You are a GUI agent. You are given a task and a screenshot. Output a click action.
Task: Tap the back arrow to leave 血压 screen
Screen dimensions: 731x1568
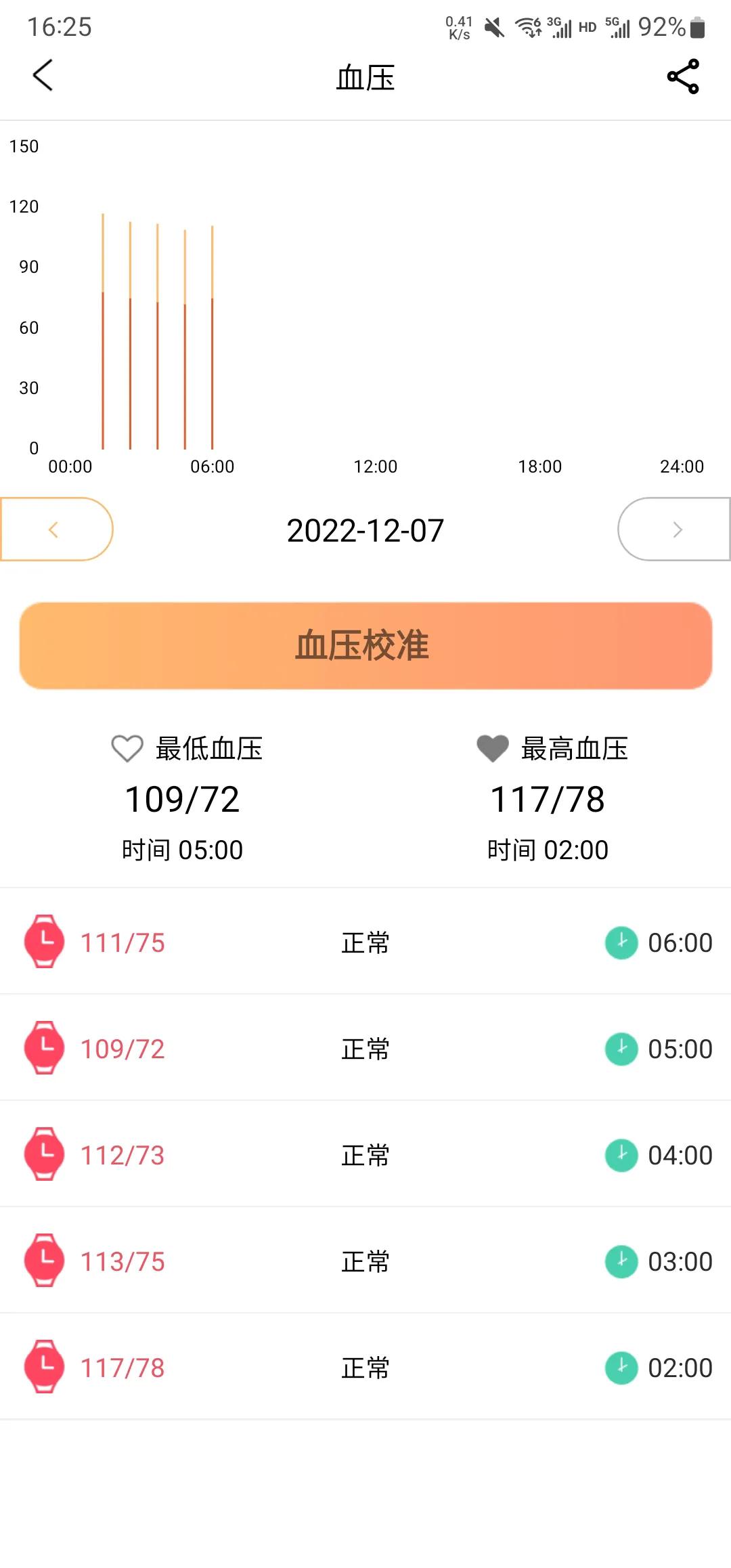coord(43,76)
